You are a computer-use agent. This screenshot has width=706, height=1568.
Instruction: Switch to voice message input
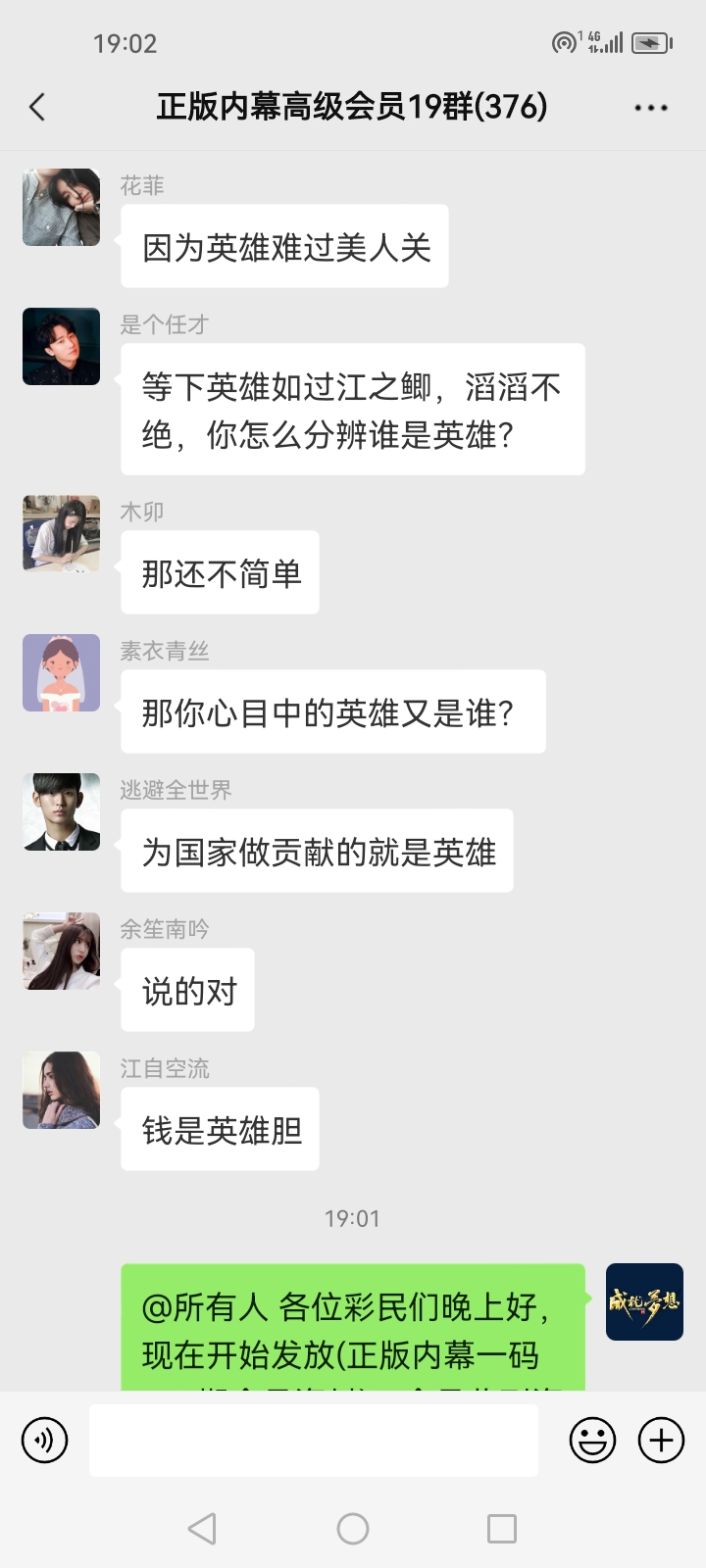click(x=45, y=1441)
